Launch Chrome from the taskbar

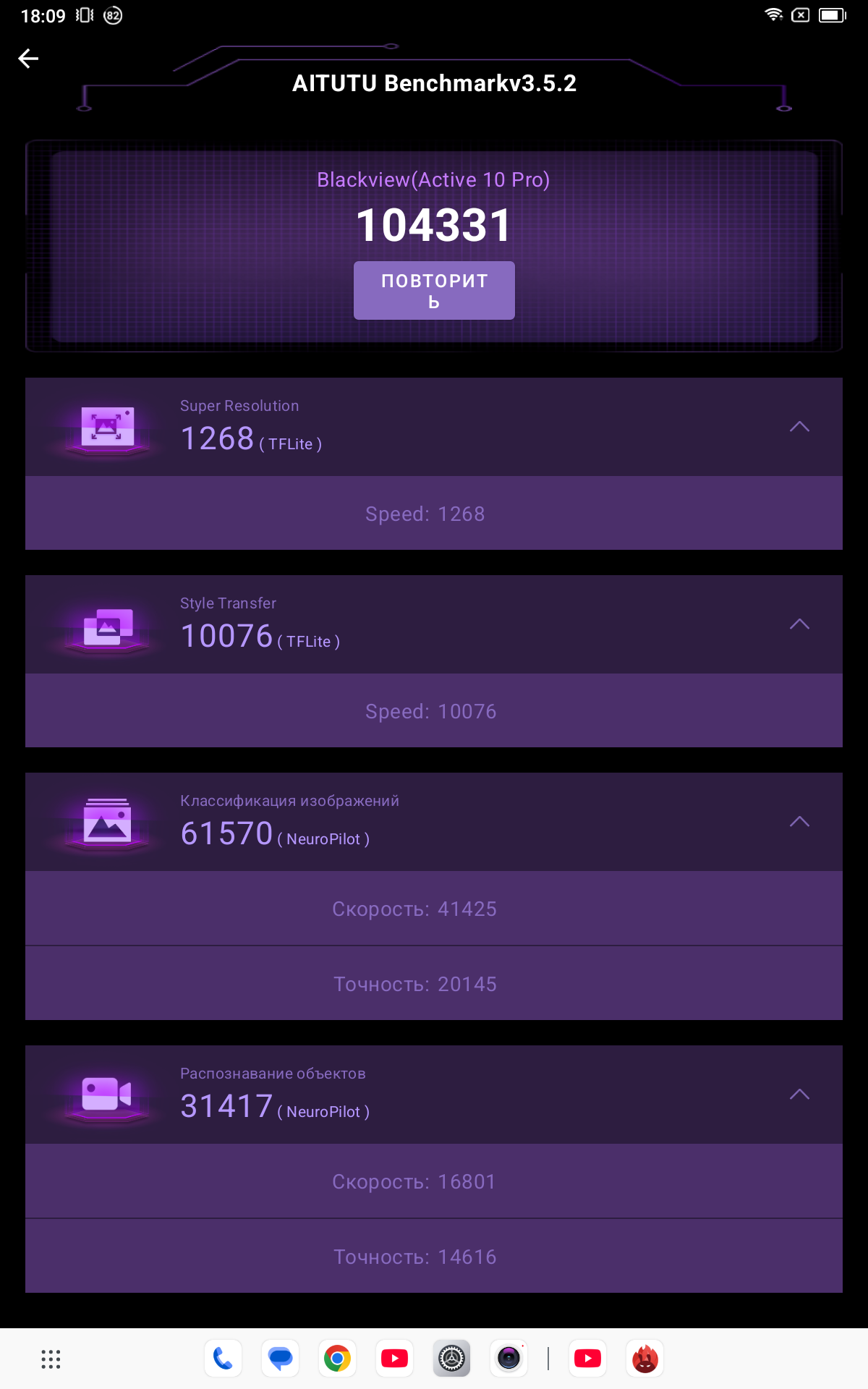click(337, 1359)
